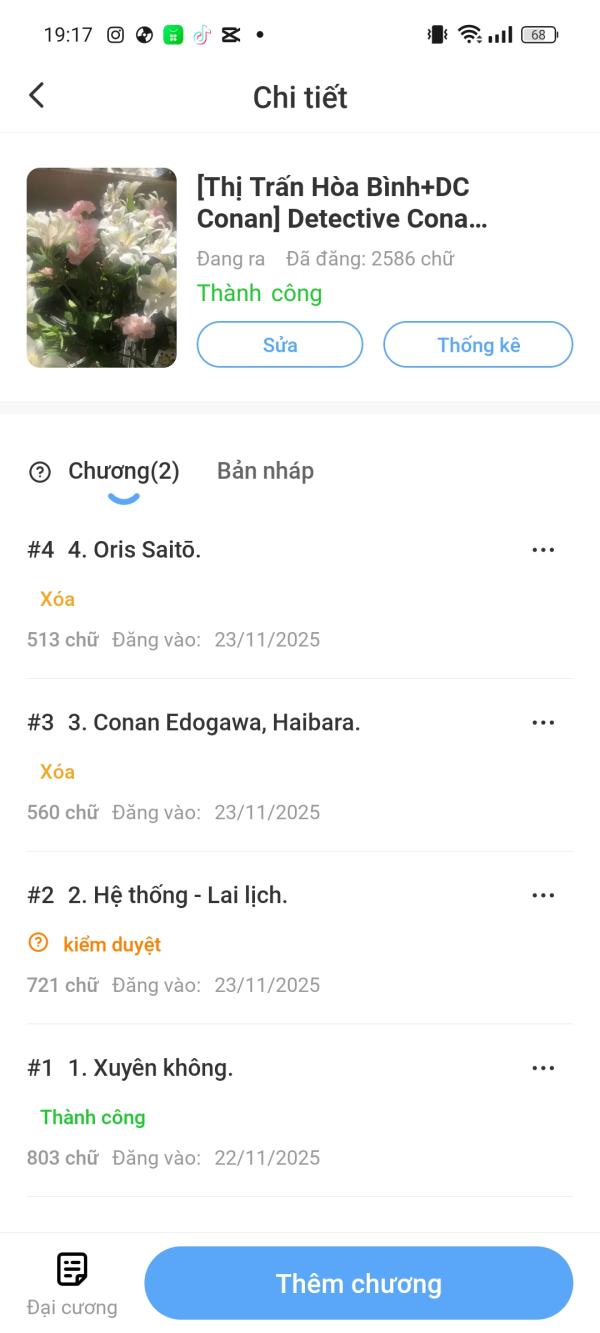
Task: Open chapter 2. Hệ thống - Lai lịch
Action: [x=178, y=896]
